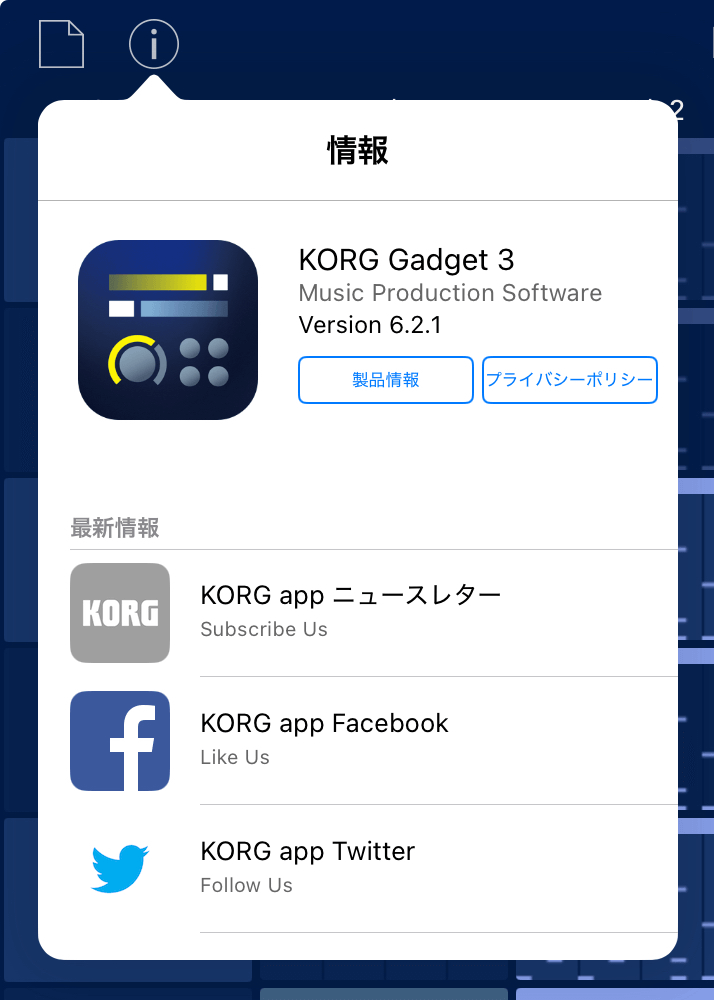Tap the info circle icon

pyautogui.click(x=154, y=45)
